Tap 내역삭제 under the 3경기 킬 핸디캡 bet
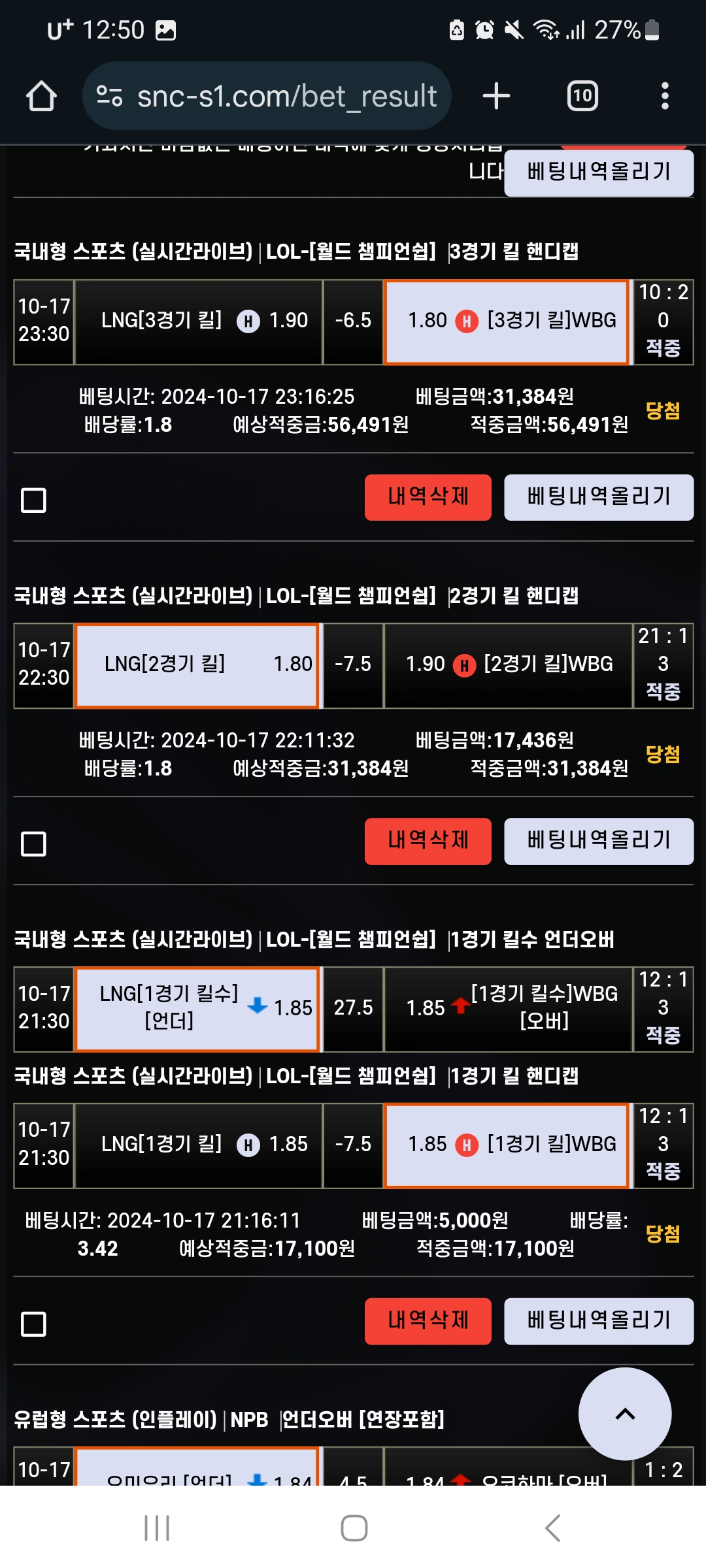 428,497
